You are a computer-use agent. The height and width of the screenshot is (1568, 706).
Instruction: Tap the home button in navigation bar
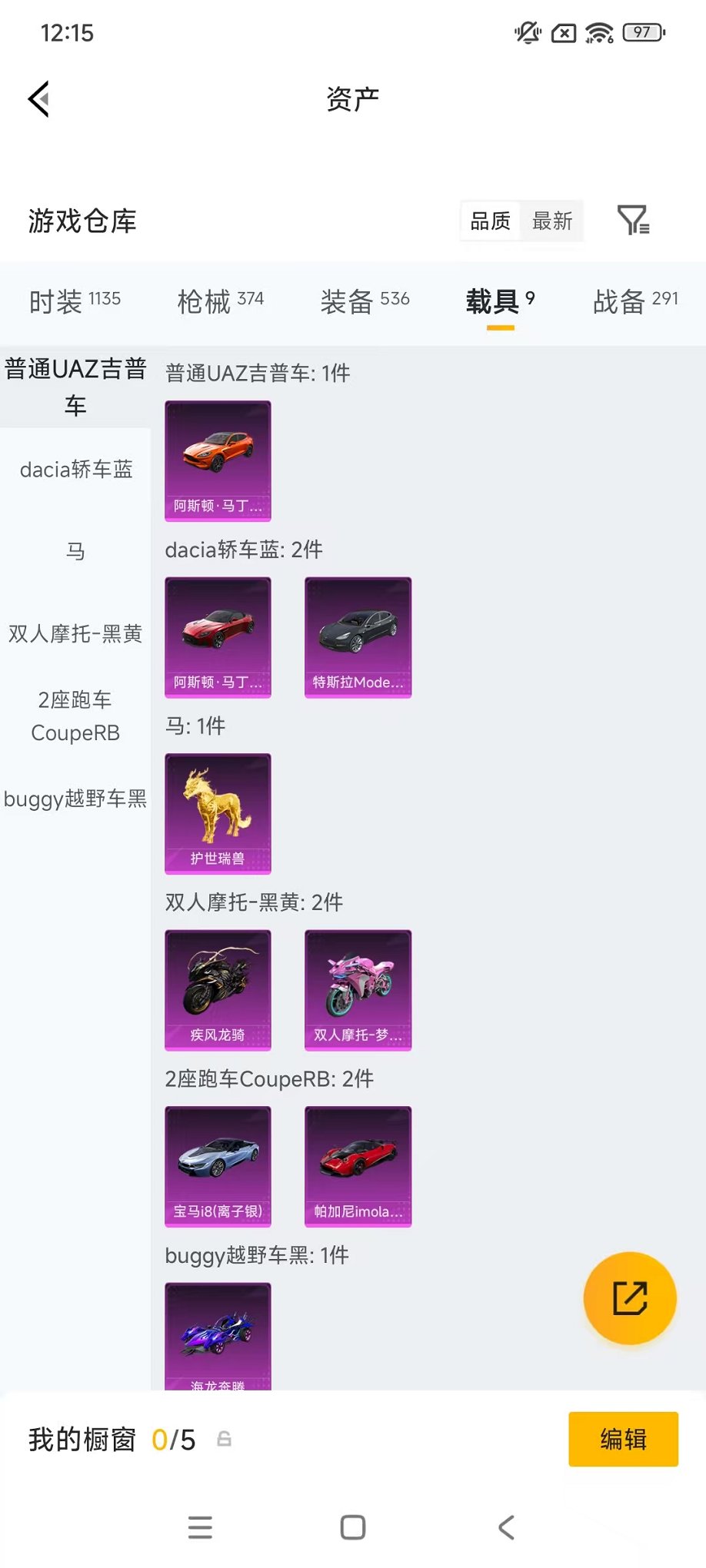pyautogui.click(x=351, y=1528)
